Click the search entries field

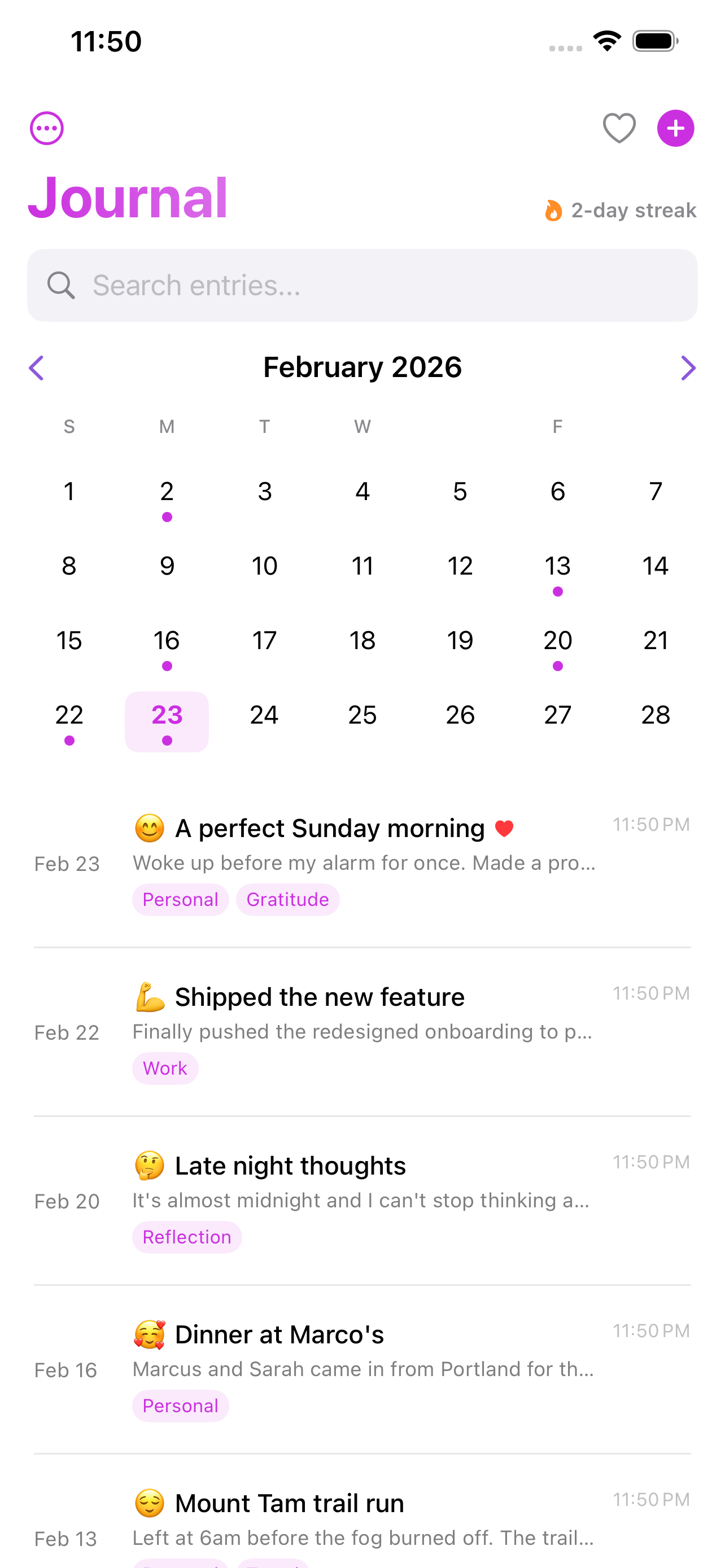tap(362, 284)
